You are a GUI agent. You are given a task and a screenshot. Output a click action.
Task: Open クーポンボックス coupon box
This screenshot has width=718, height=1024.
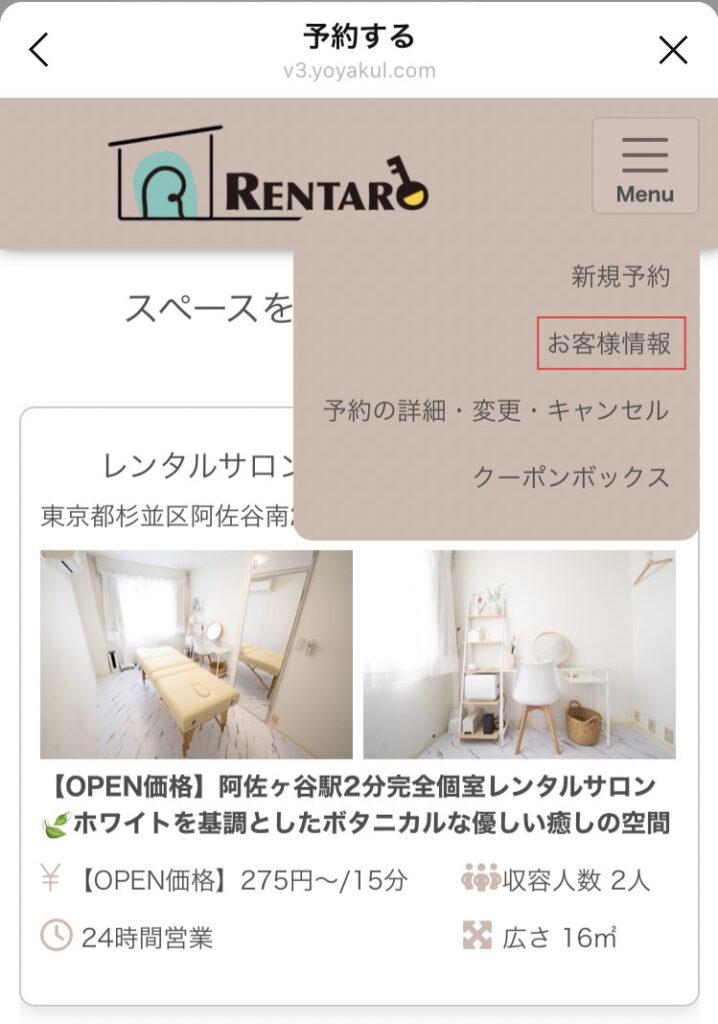click(x=571, y=477)
